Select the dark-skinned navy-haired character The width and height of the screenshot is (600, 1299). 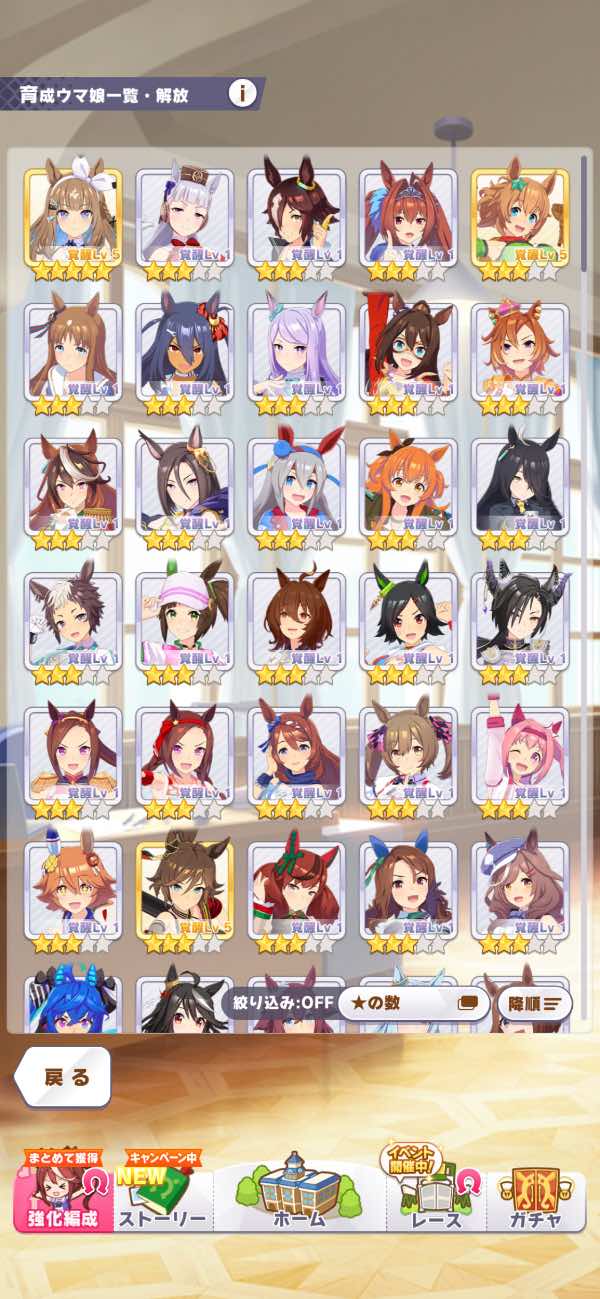(x=185, y=357)
